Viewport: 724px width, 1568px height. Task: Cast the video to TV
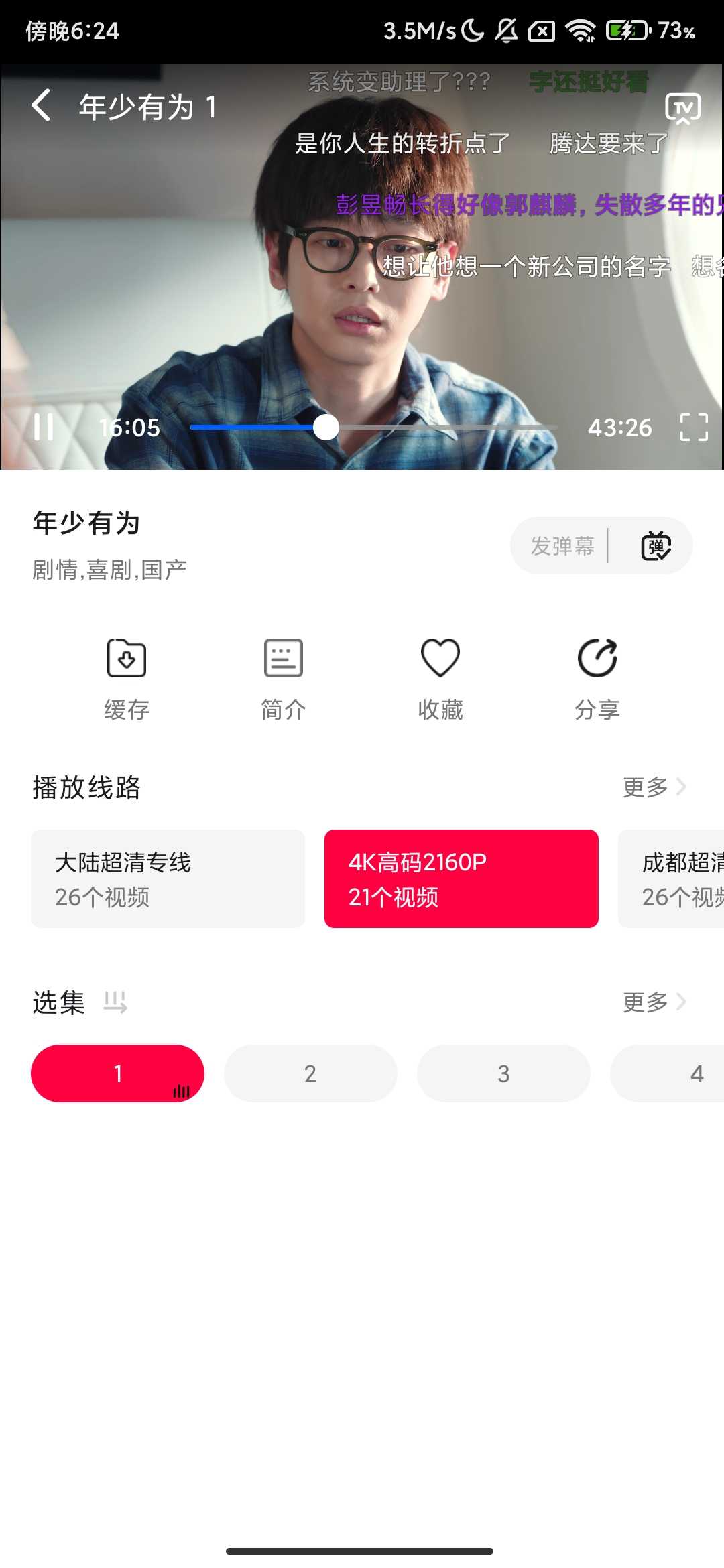pyautogui.click(x=682, y=108)
